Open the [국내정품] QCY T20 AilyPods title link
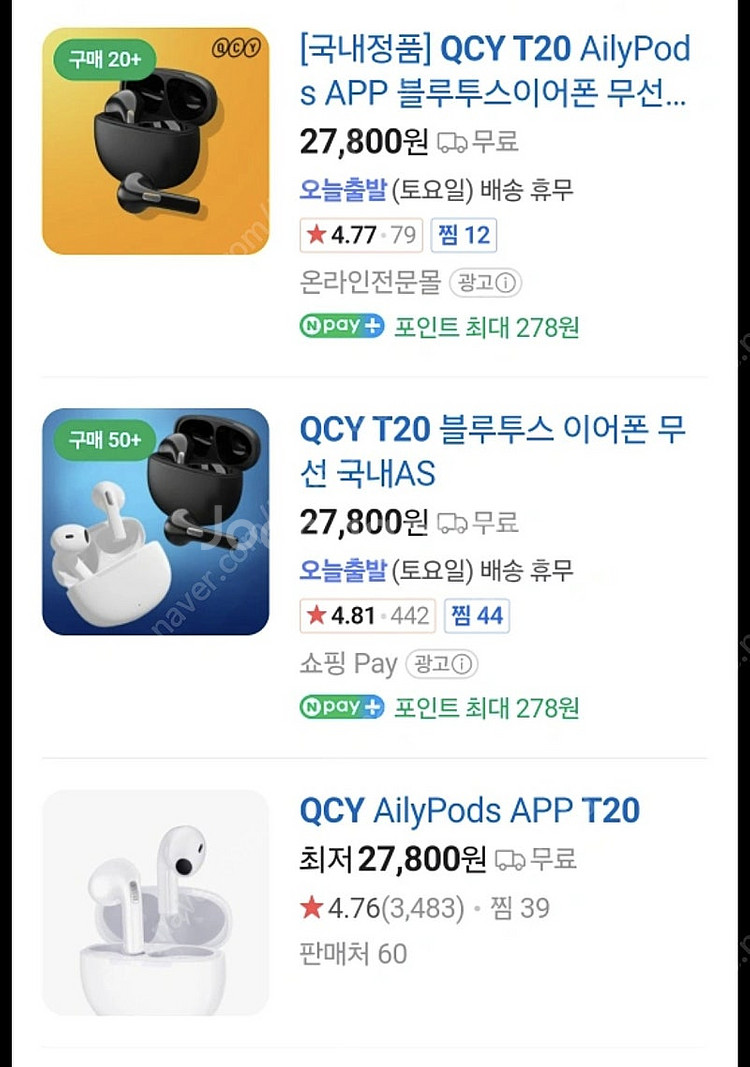 pyautogui.click(x=495, y=71)
